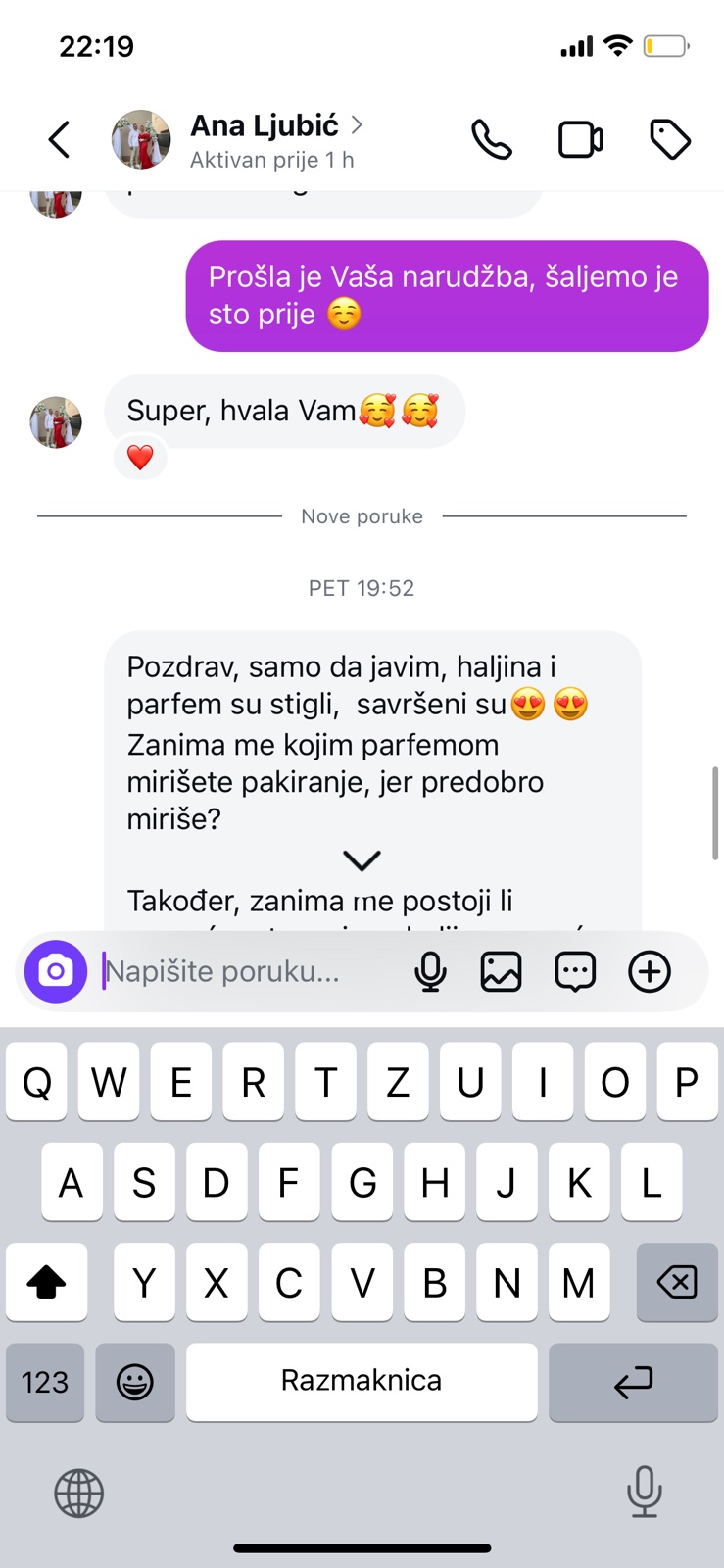724x1568 pixels.
Task: Focus the Napišite poruku text field
Action: coord(245,971)
